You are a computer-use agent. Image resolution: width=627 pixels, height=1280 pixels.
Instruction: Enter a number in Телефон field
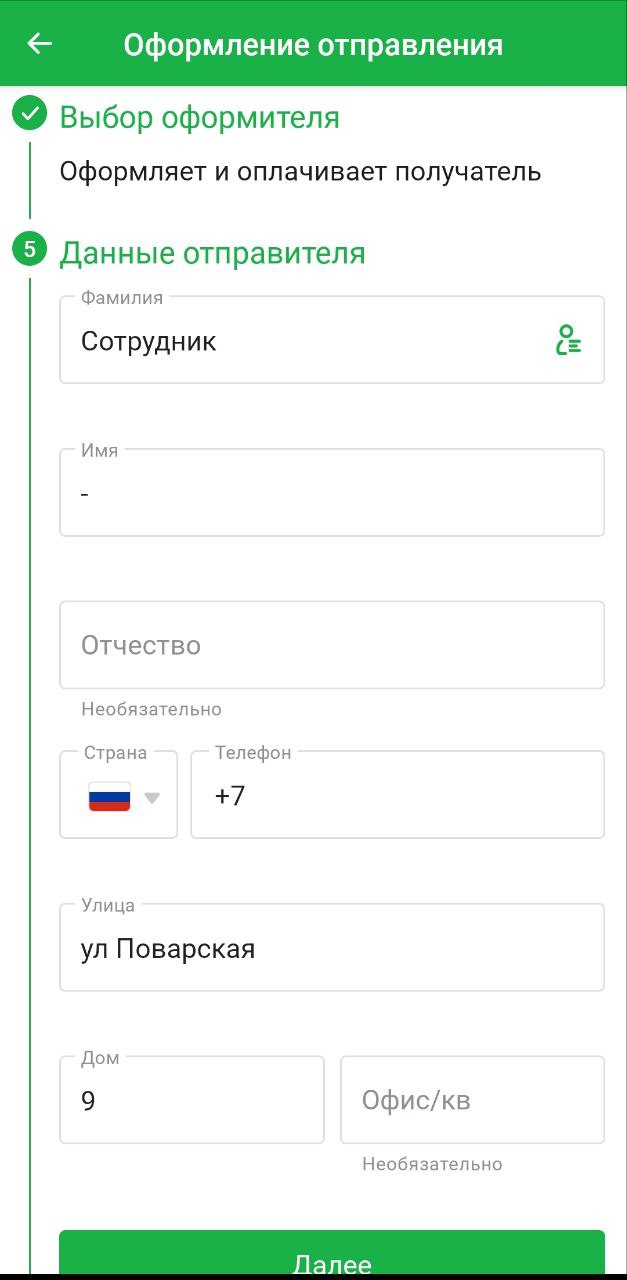pyautogui.click(x=400, y=796)
